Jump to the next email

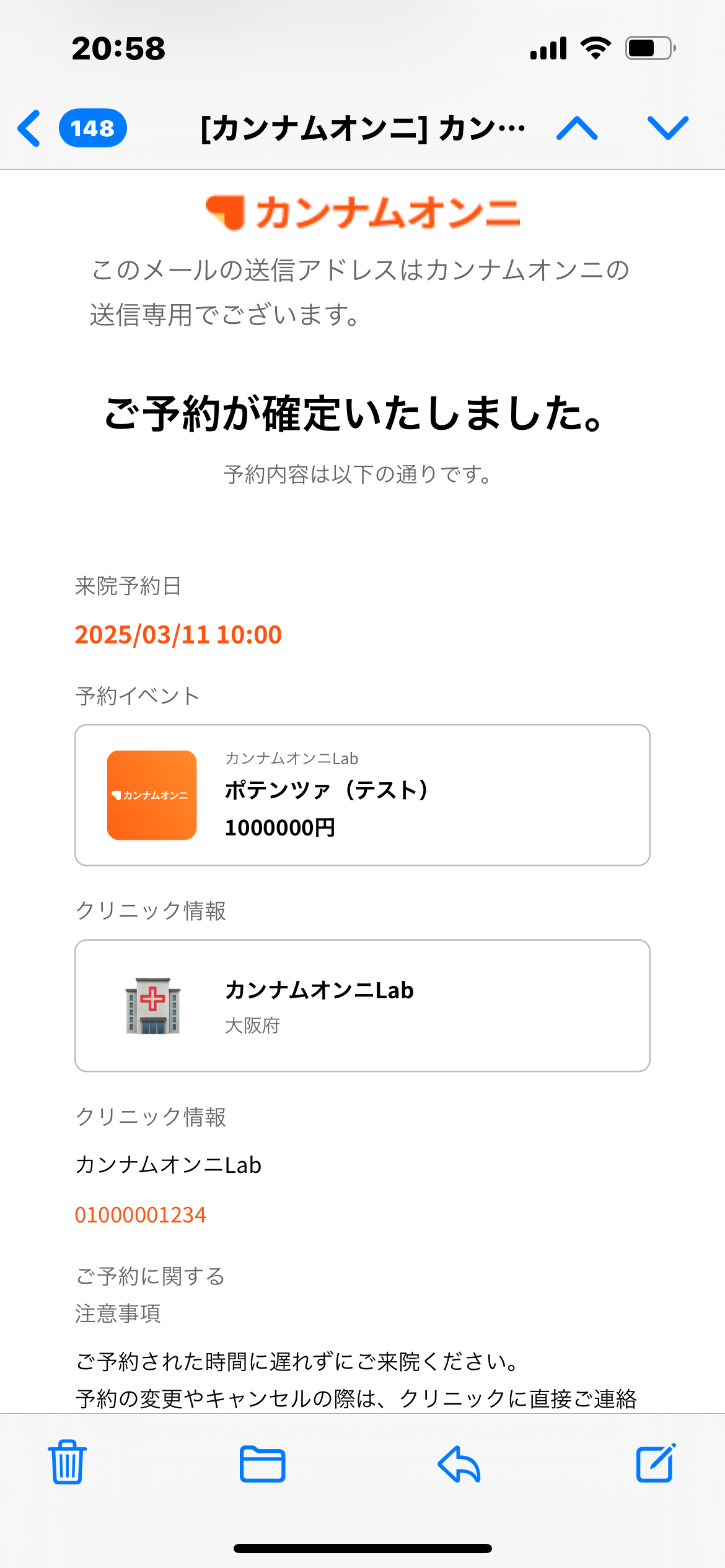pos(668,128)
